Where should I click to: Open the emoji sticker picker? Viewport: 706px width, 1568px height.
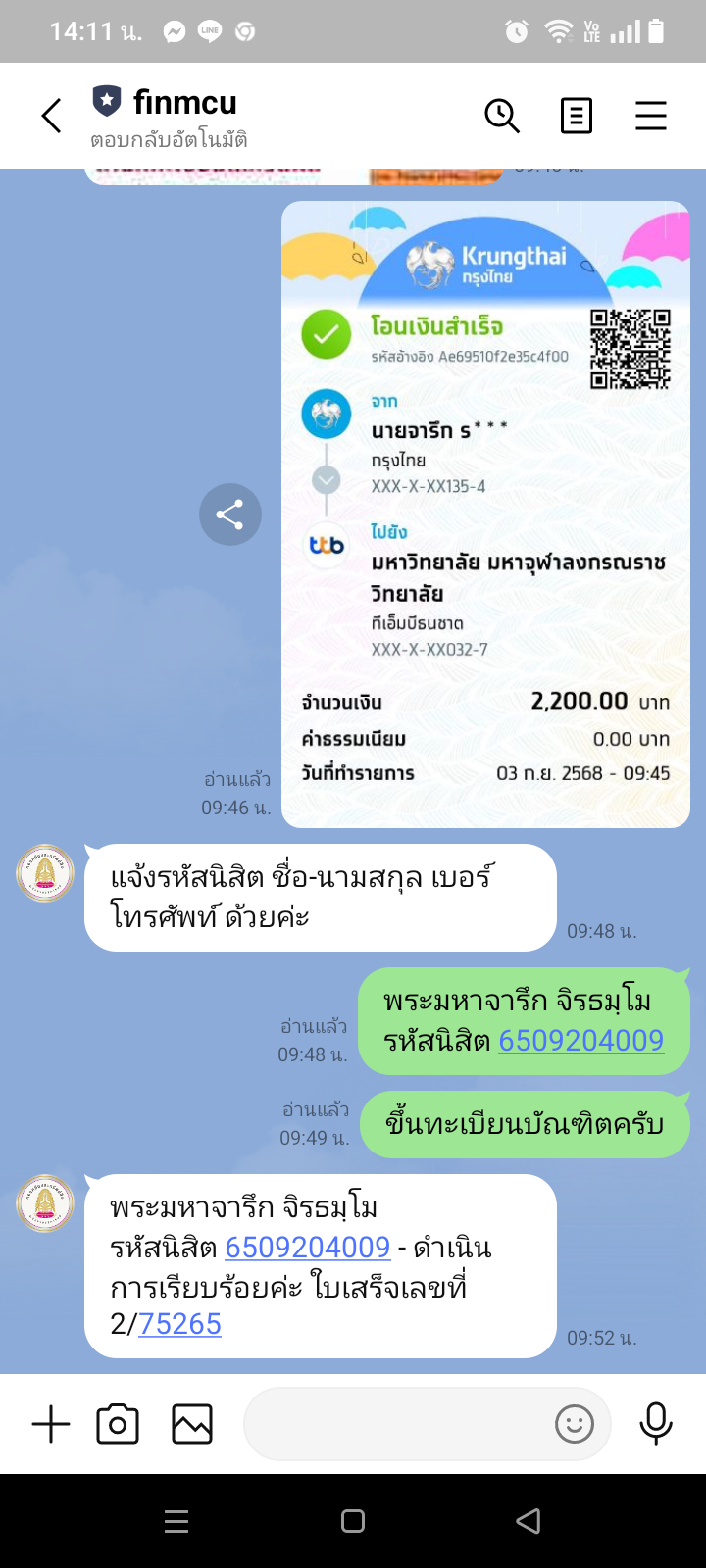tap(575, 1424)
